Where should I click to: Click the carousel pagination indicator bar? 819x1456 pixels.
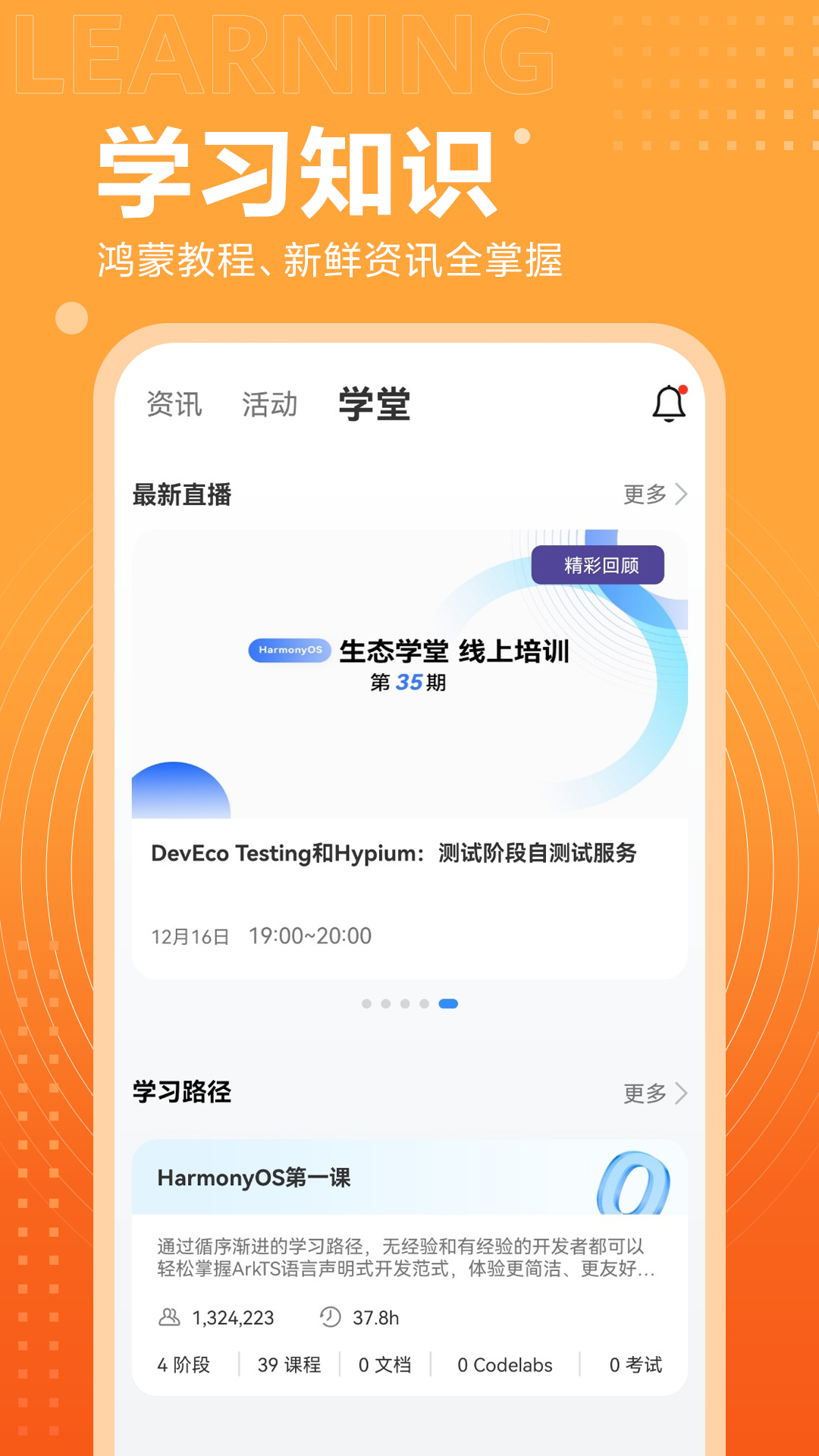tap(407, 1002)
